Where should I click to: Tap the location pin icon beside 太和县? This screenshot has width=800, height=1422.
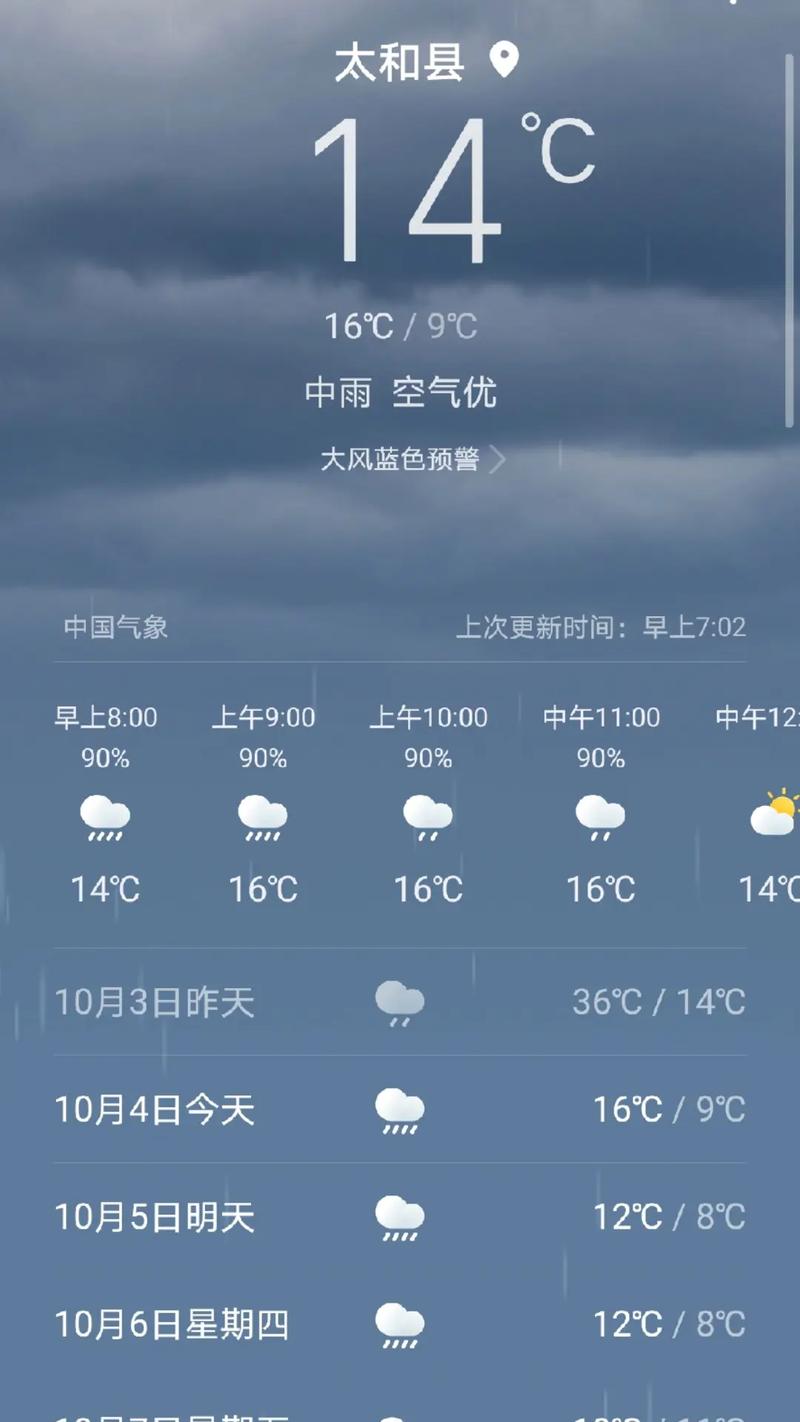pos(503,60)
